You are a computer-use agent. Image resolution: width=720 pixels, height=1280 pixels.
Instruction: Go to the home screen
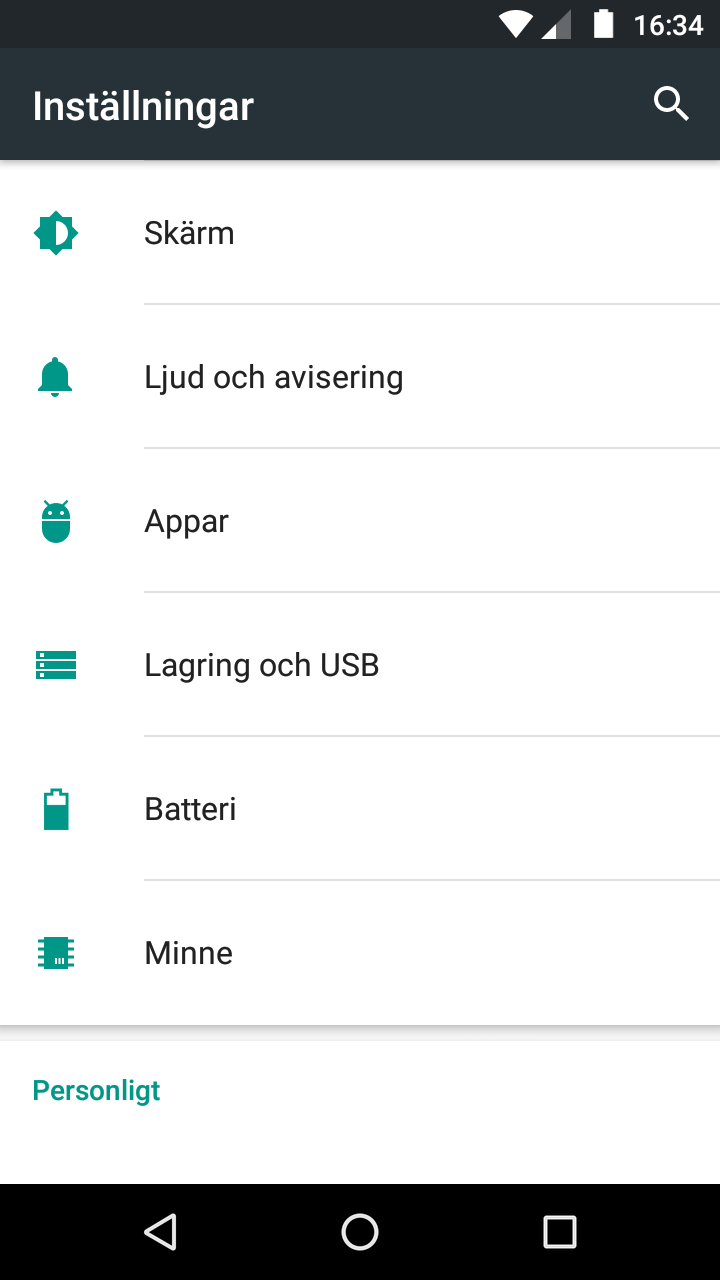point(360,1232)
